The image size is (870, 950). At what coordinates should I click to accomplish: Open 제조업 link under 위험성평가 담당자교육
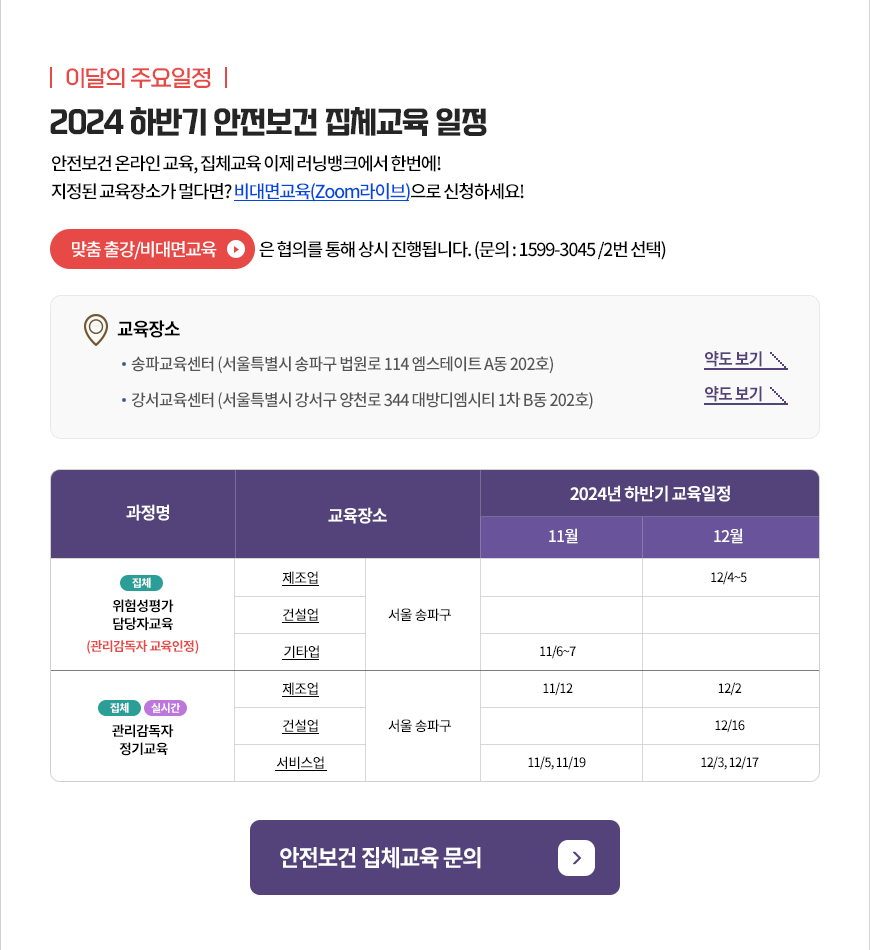[300, 577]
